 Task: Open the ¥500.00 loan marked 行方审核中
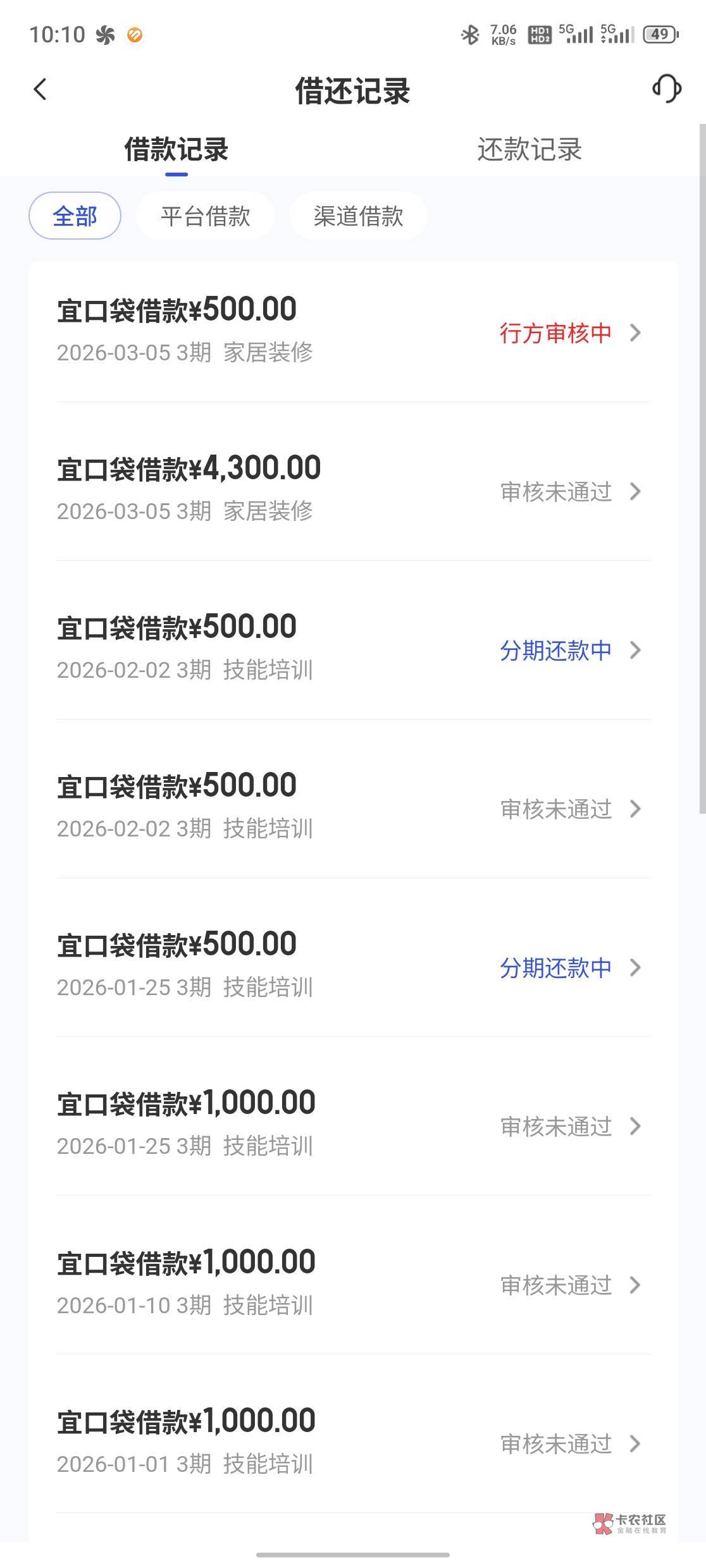[x=353, y=331]
